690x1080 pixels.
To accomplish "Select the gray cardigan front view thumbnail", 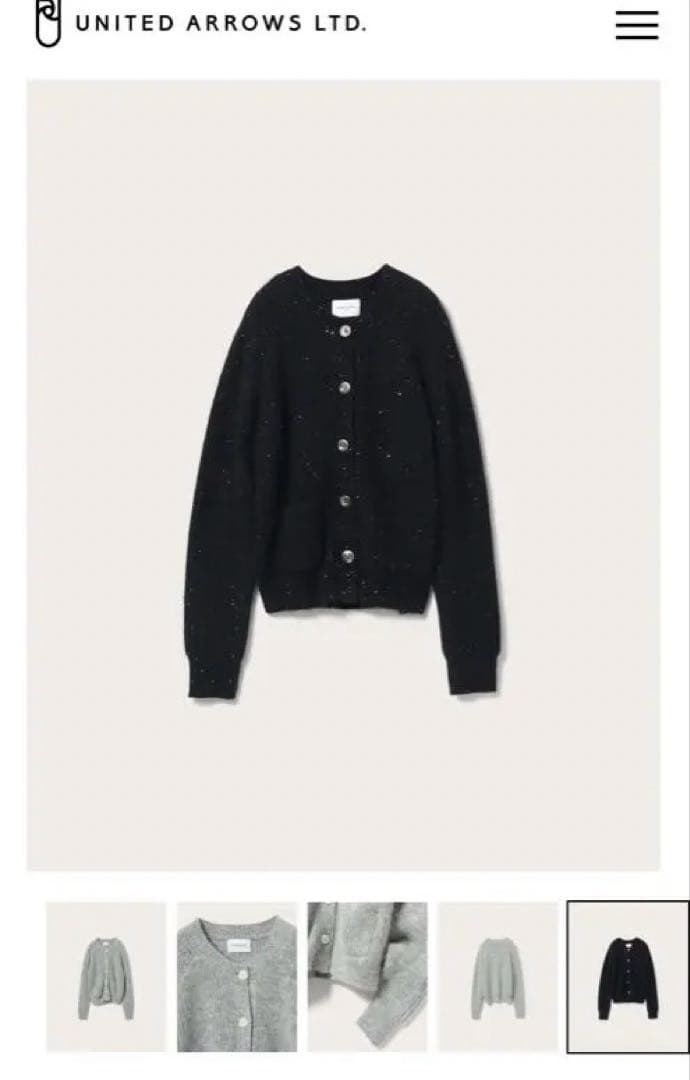I will pos(106,977).
